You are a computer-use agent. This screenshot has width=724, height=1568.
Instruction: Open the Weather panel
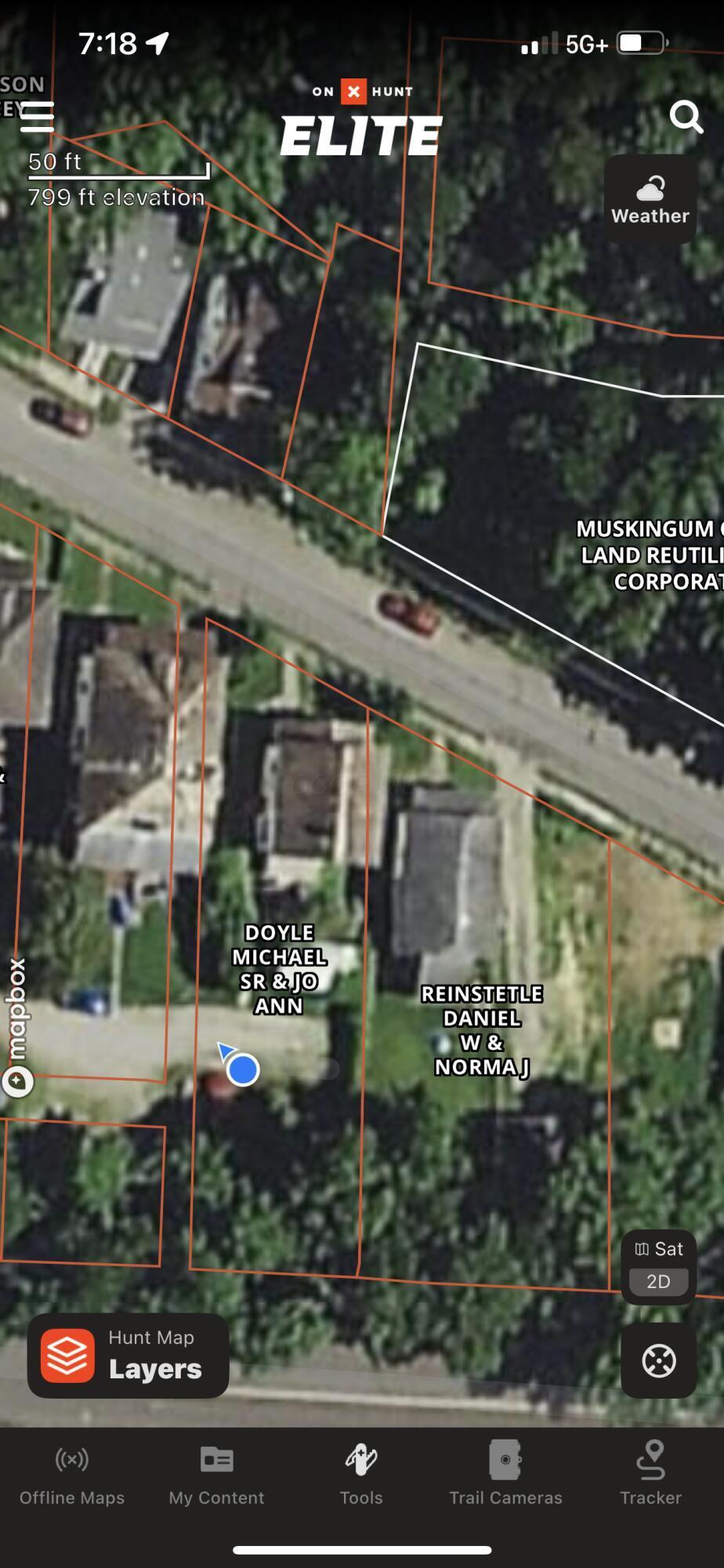(x=650, y=199)
